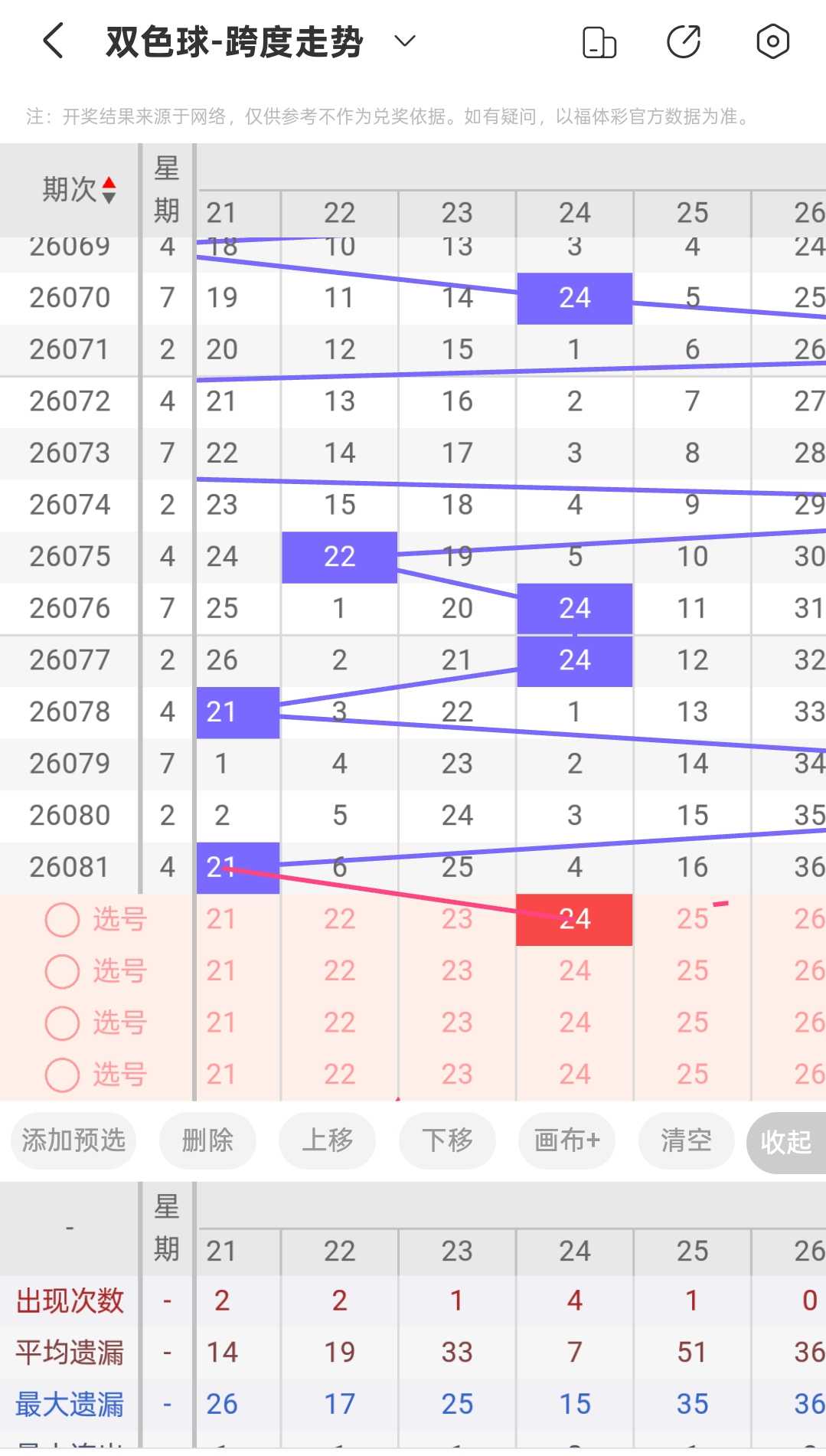Tap 删除 button
The image size is (826, 1456).
tap(207, 1141)
